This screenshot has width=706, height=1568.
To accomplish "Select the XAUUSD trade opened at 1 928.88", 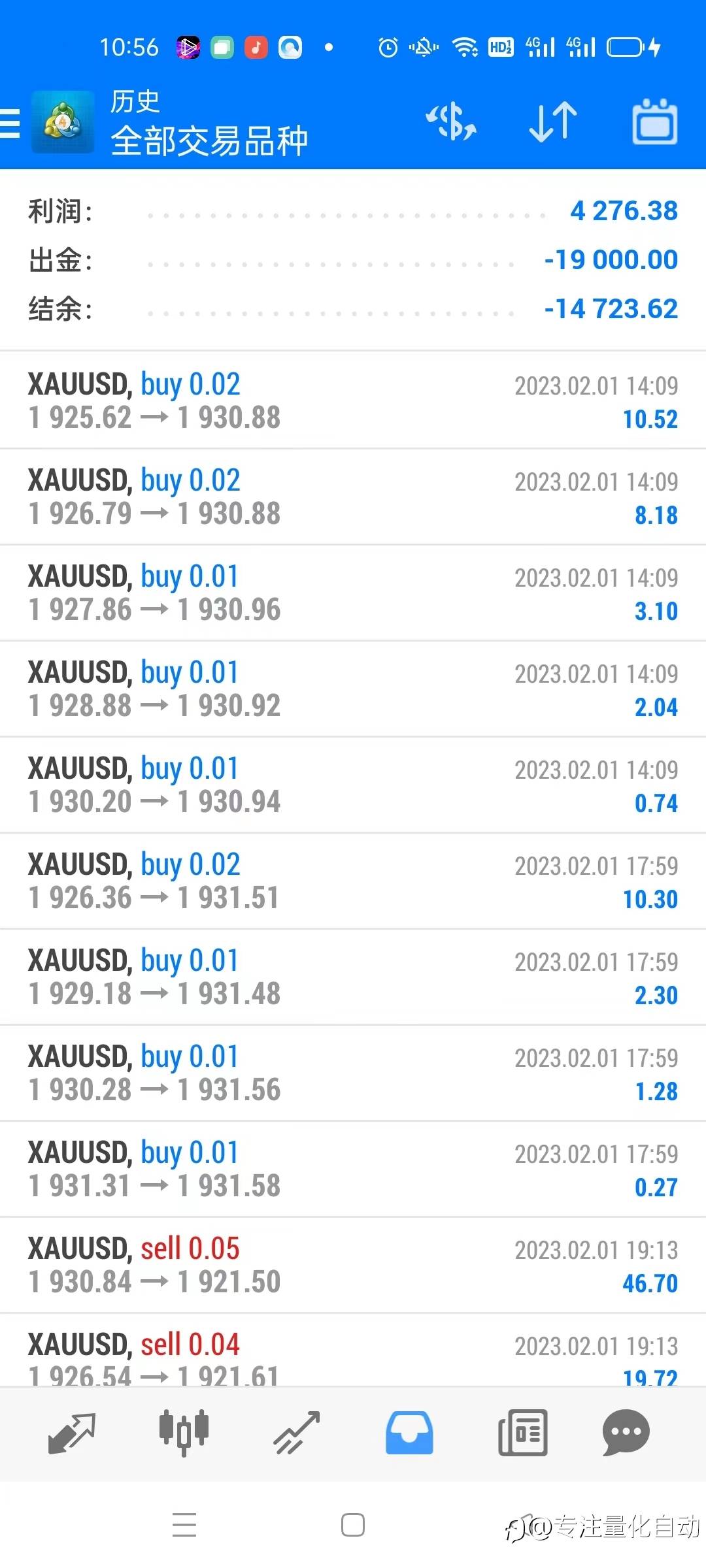I will [353, 689].
